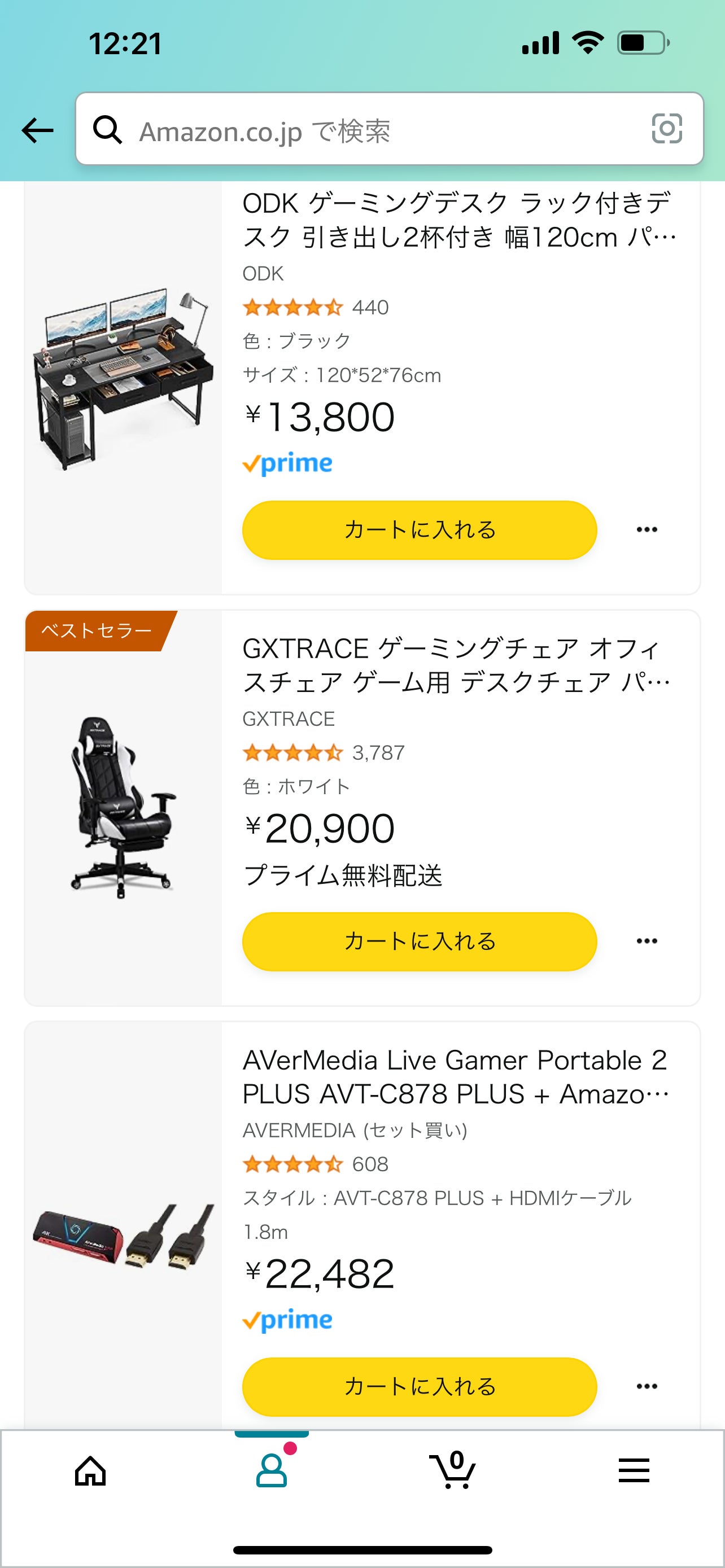Open AVerMedia Live Gamer Portable listing
This screenshot has height=1568, width=725.
tap(455, 1077)
